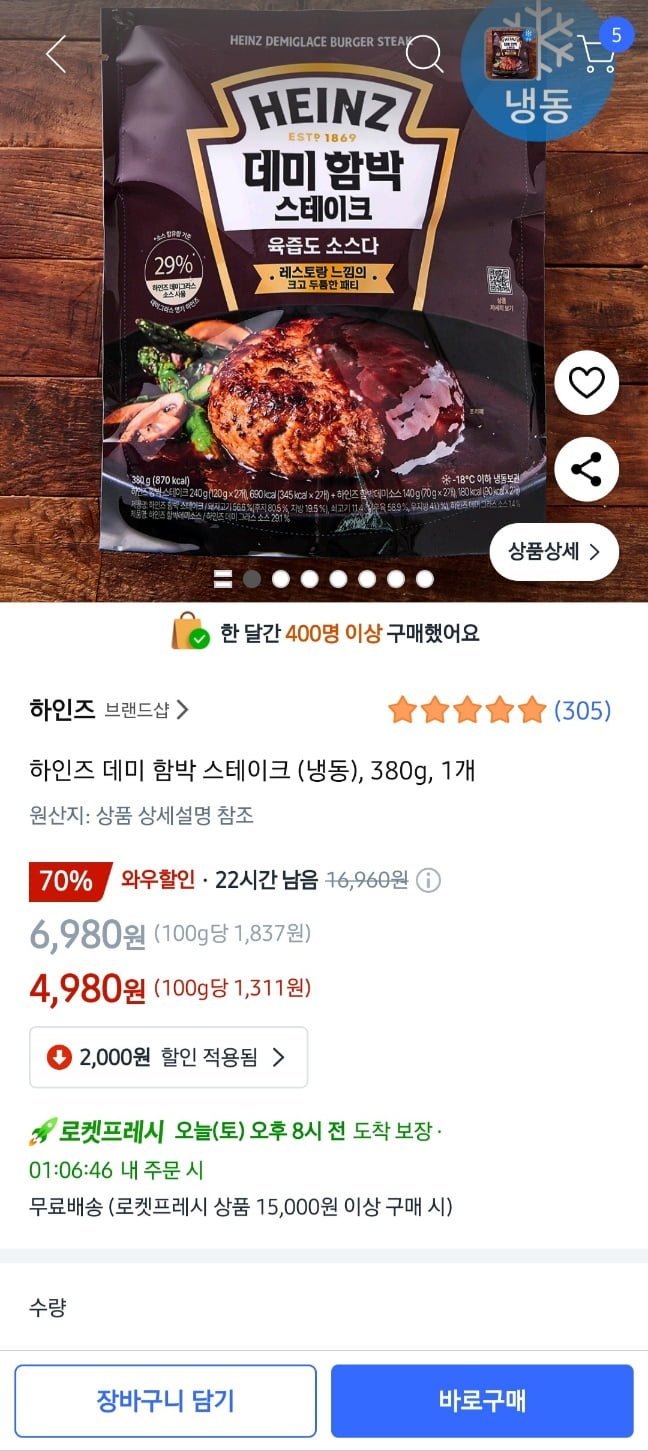Visit the 하인즈 브랜드샵 brand shop
The image size is (648, 1451).
[109, 710]
